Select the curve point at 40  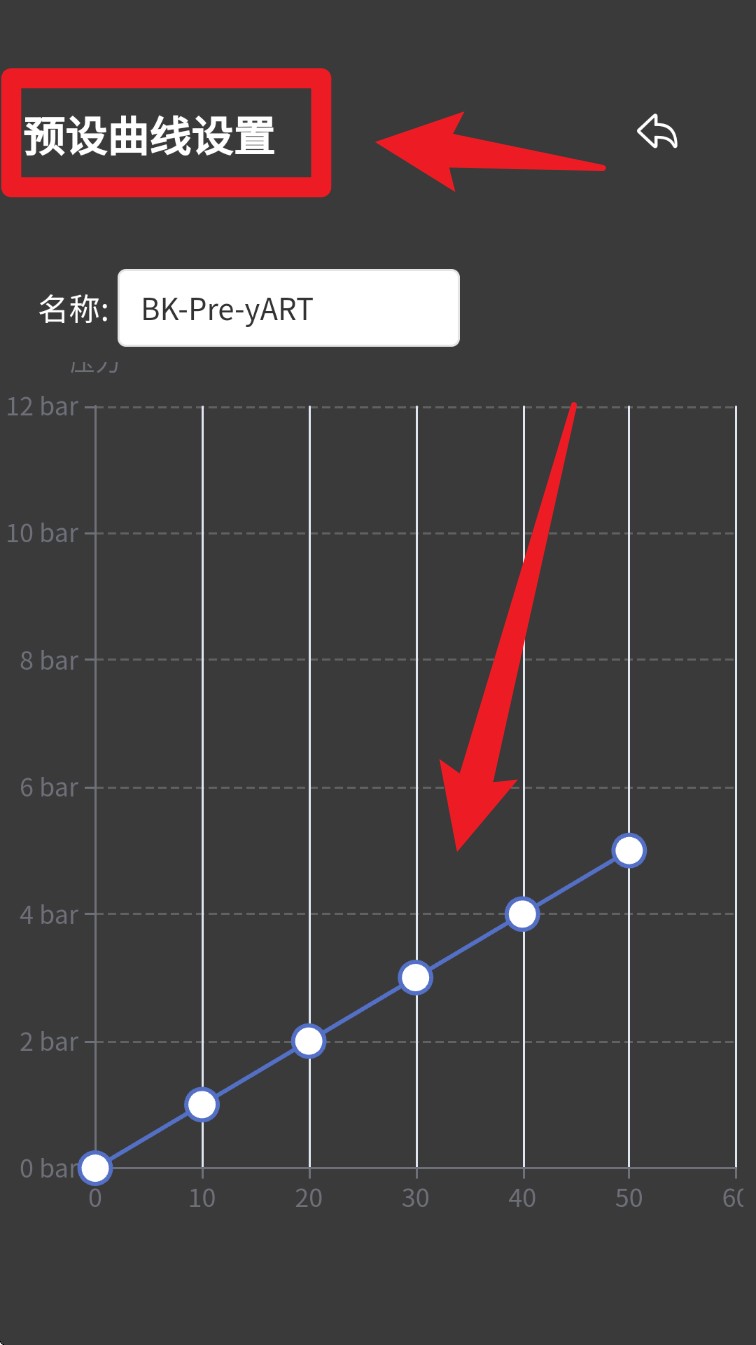[x=522, y=913]
